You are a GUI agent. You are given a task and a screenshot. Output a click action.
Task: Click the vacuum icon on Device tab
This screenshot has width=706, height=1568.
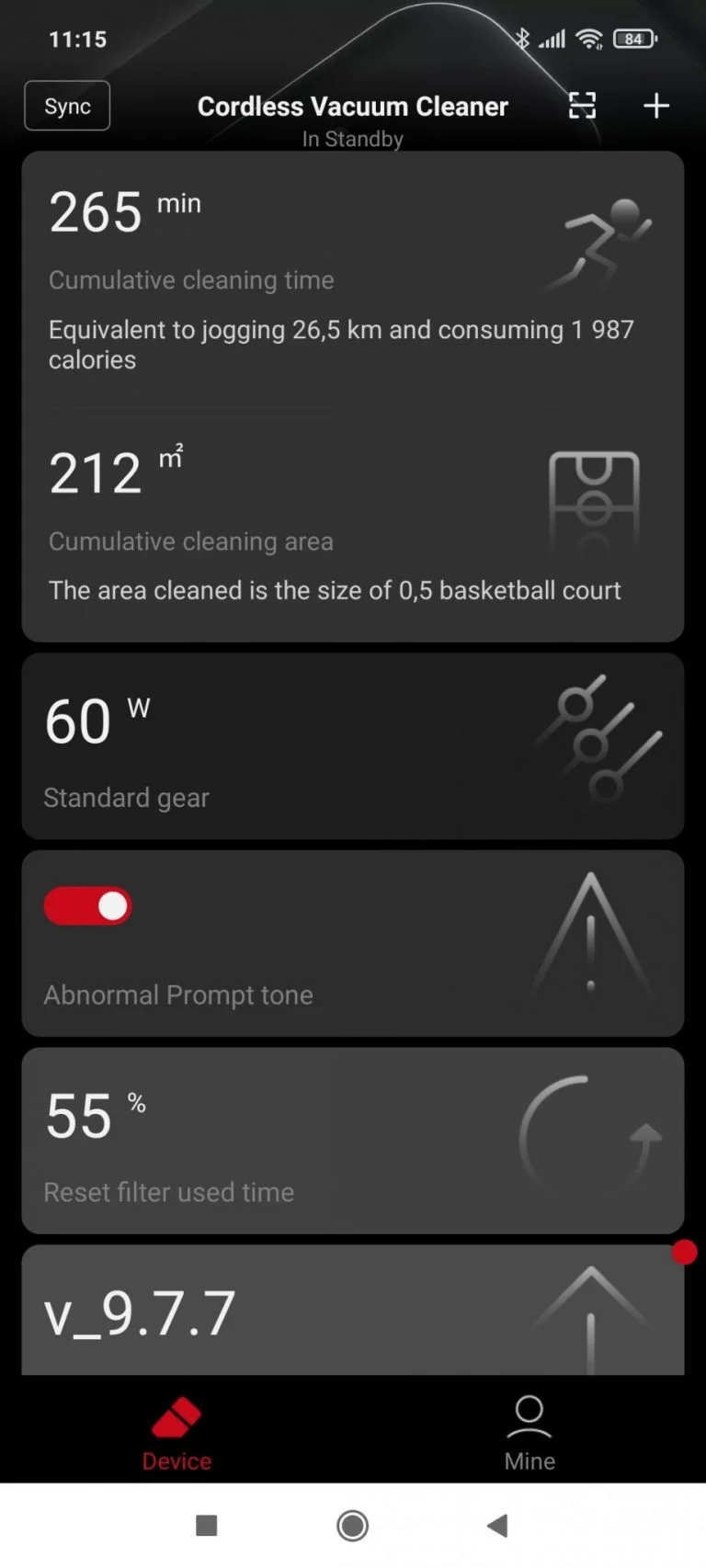[176, 1415]
